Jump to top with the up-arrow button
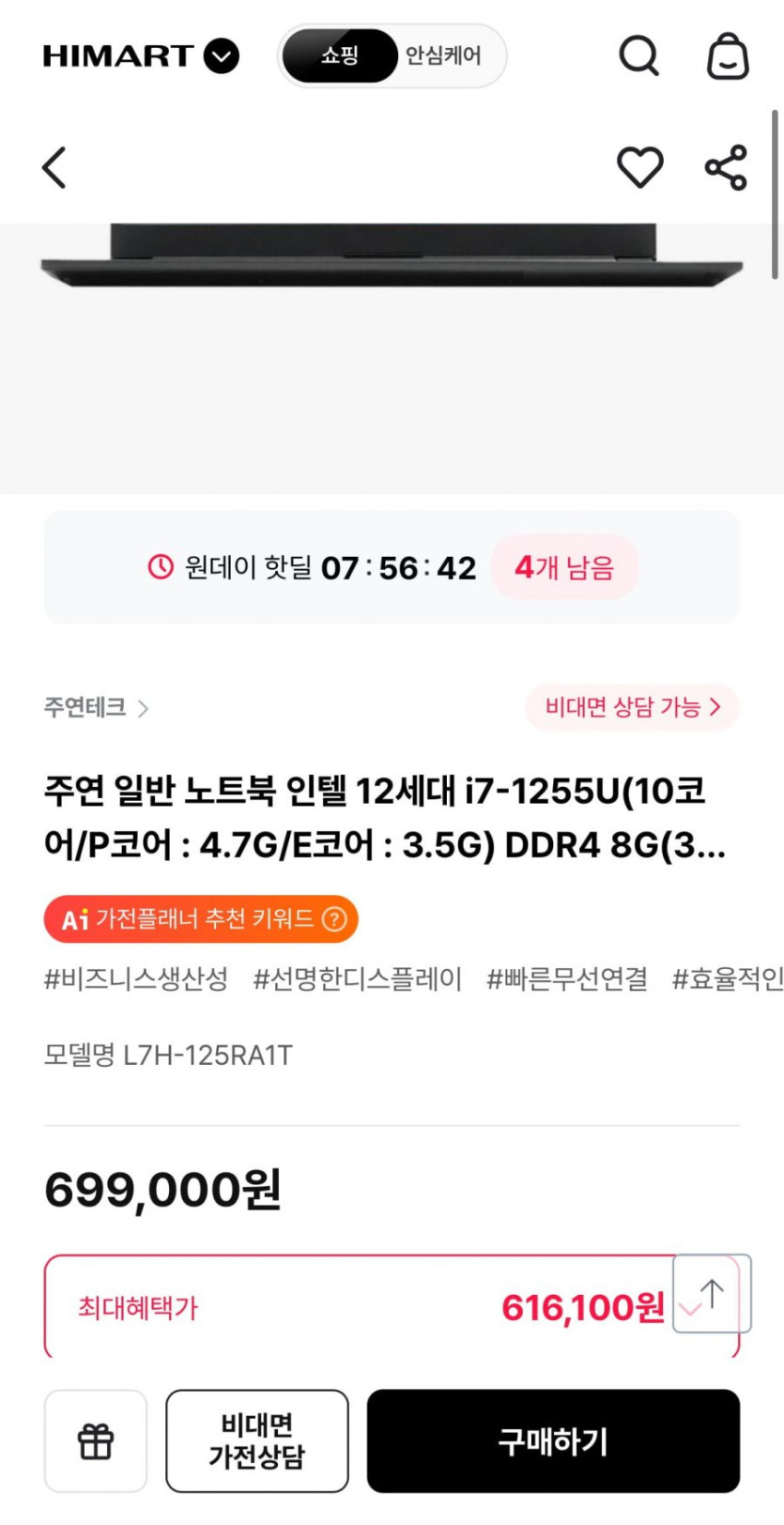Screen dimensions: 784x1525 tap(713, 1293)
